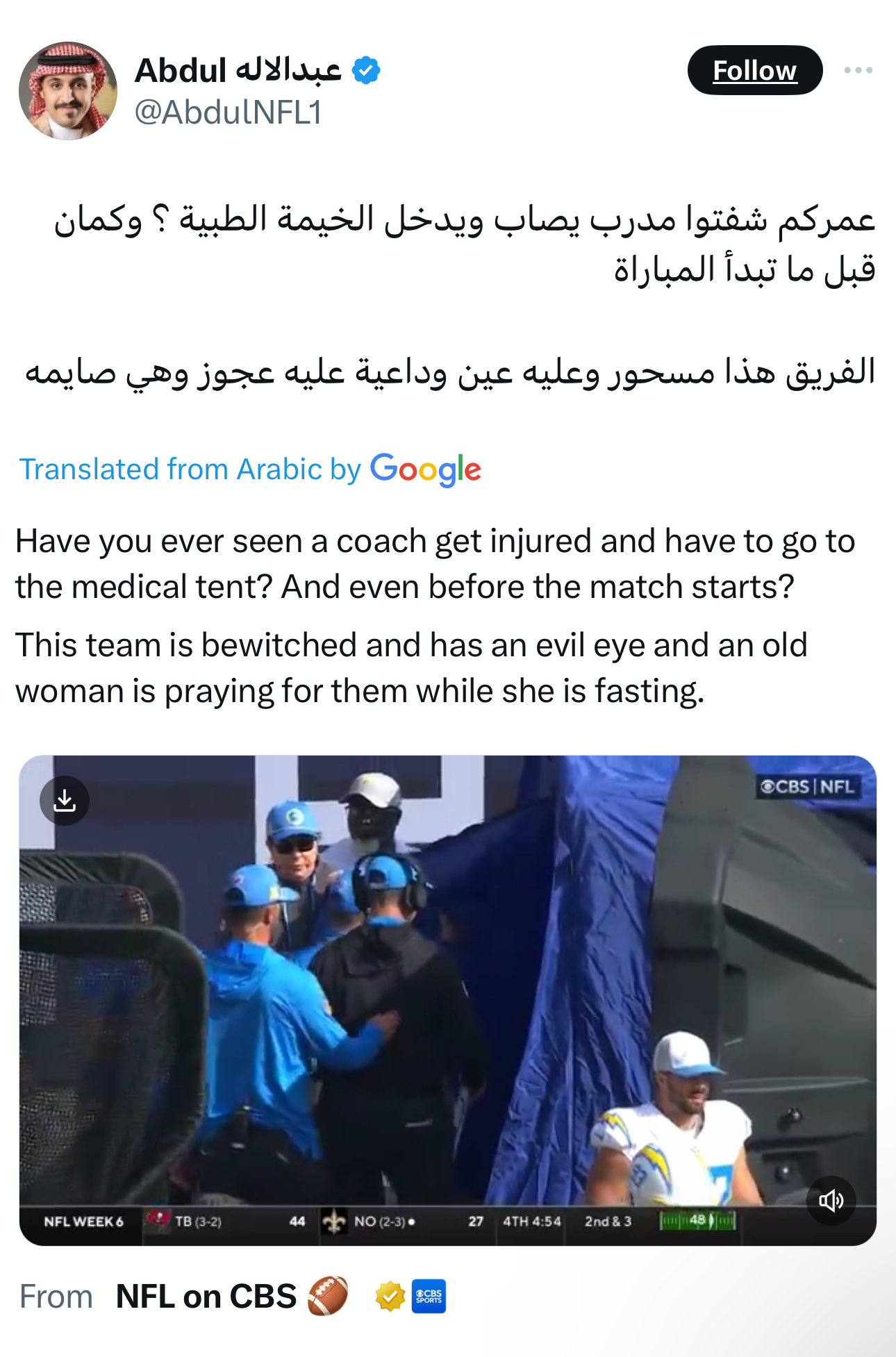Open Abdul's profile picture
Screen dimensions: 896x1357
pyautogui.click(x=68, y=91)
